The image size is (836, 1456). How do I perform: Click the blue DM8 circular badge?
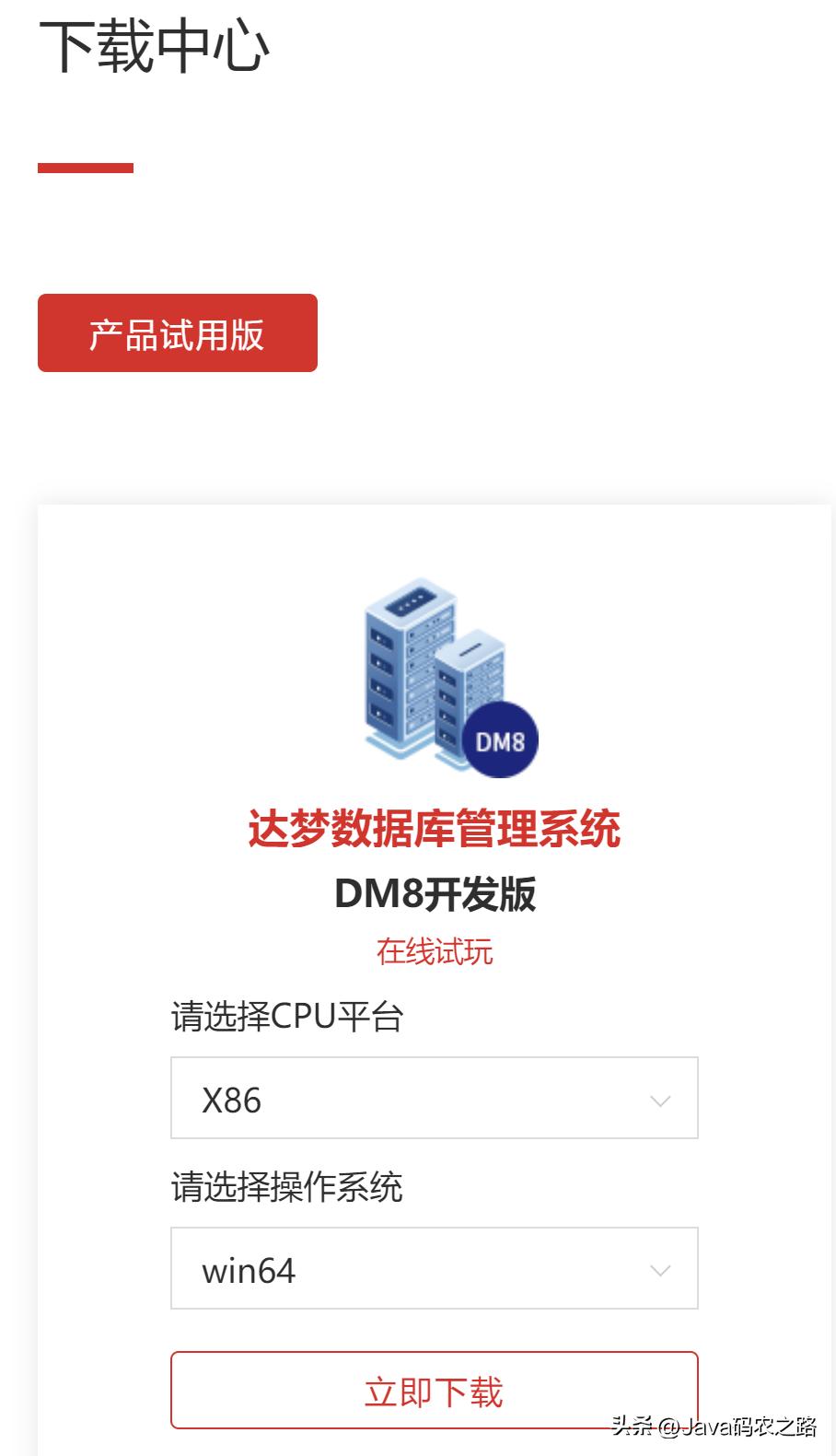[x=502, y=737]
